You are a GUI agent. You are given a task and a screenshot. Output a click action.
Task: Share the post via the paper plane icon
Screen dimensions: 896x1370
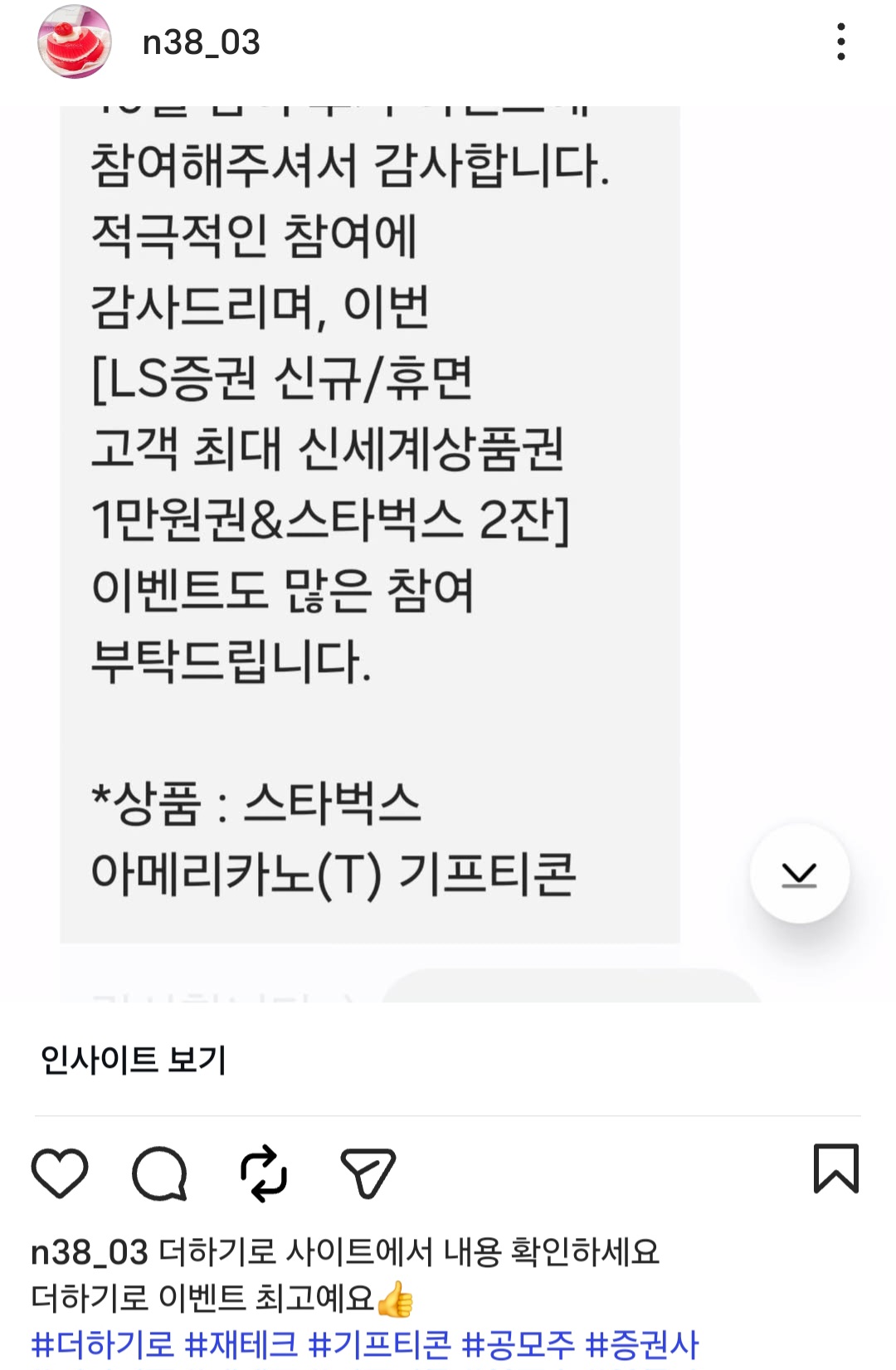click(x=368, y=1173)
